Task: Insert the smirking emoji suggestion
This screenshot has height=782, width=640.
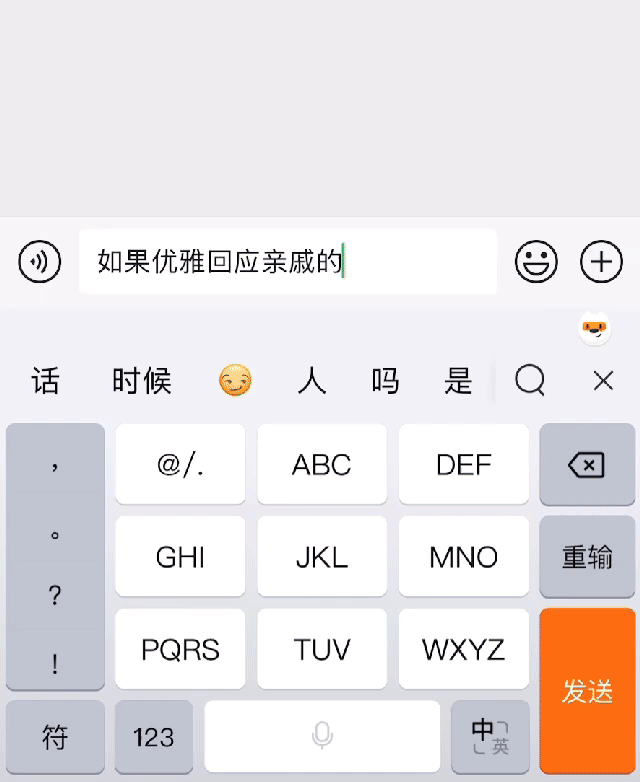Action: 235,380
